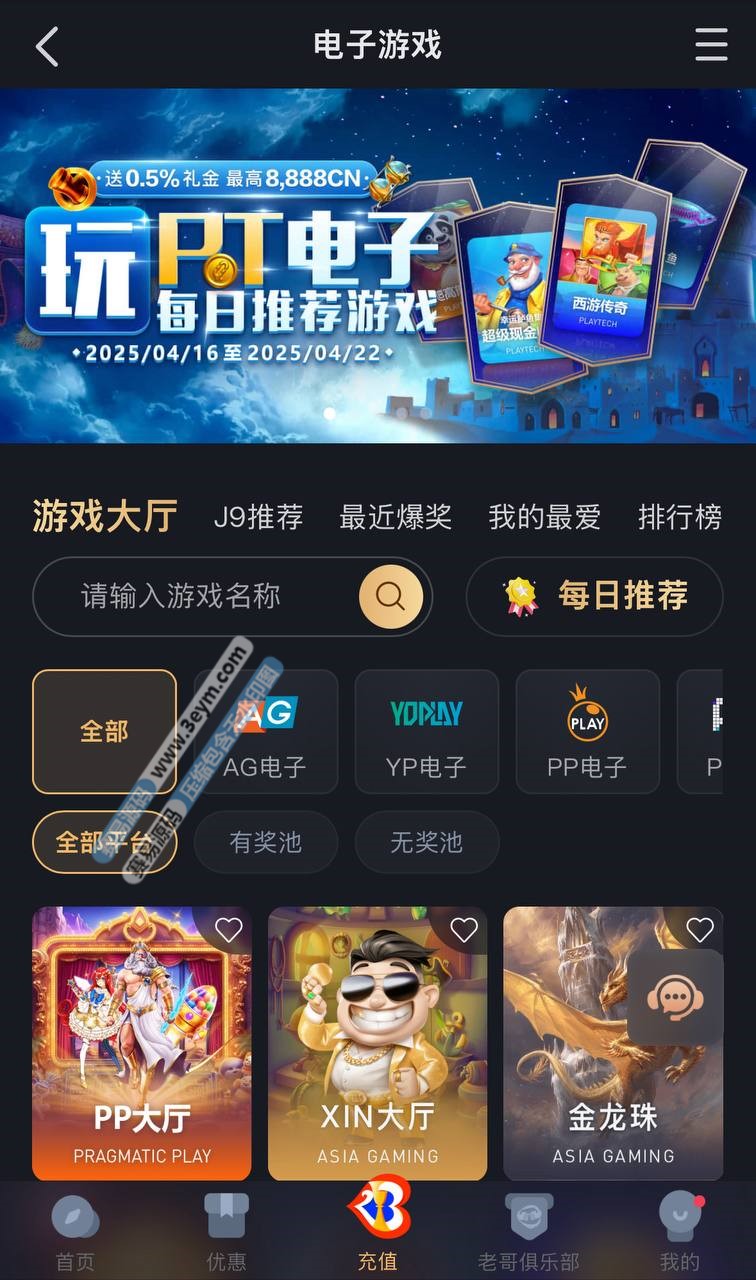Image resolution: width=756 pixels, height=1280 pixels.
Task: Filter by YP电子 provider
Action: (x=426, y=732)
